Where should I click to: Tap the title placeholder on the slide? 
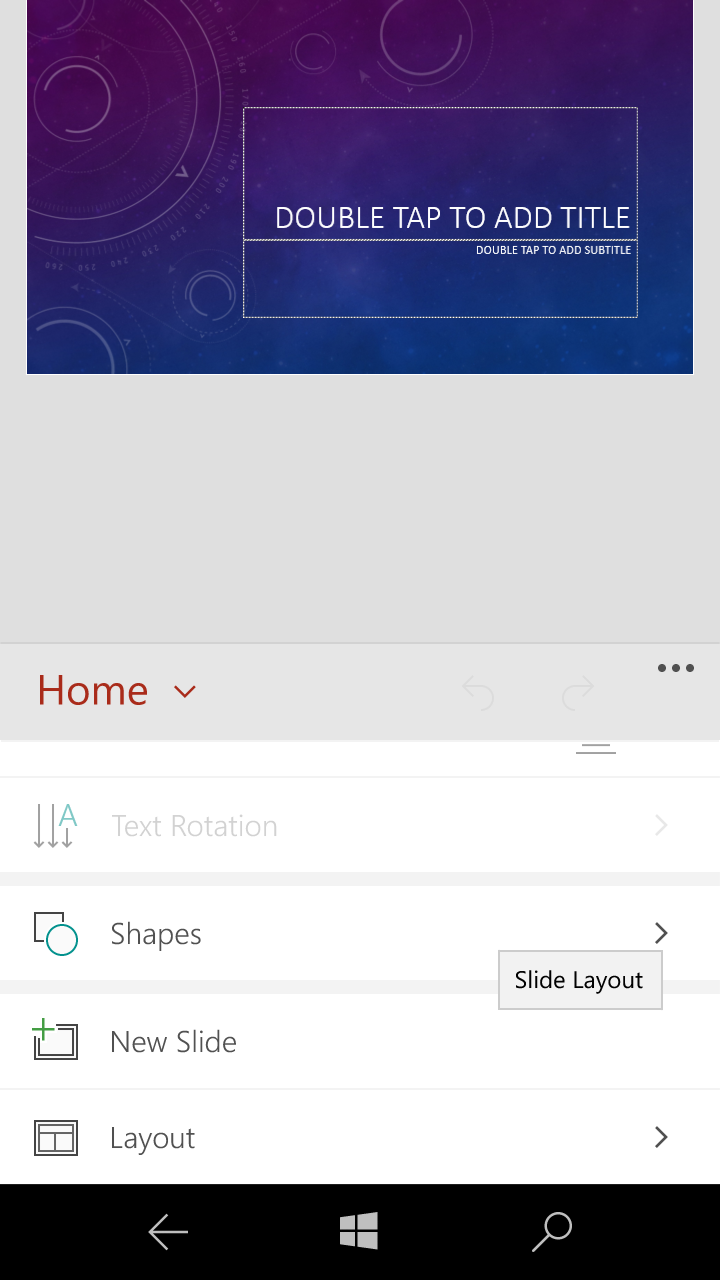(440, 174)
